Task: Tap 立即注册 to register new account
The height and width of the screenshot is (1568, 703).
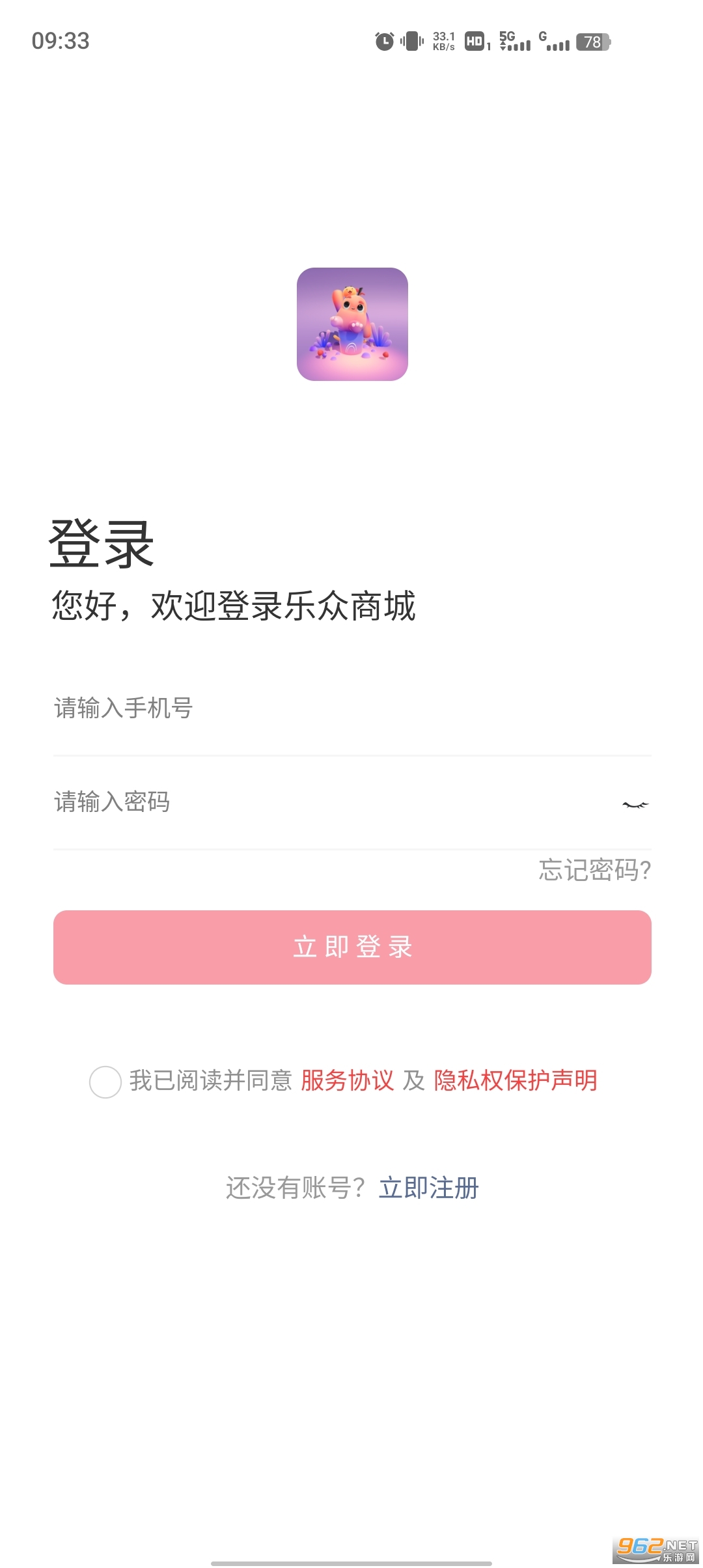Action: coord(429,1187)
